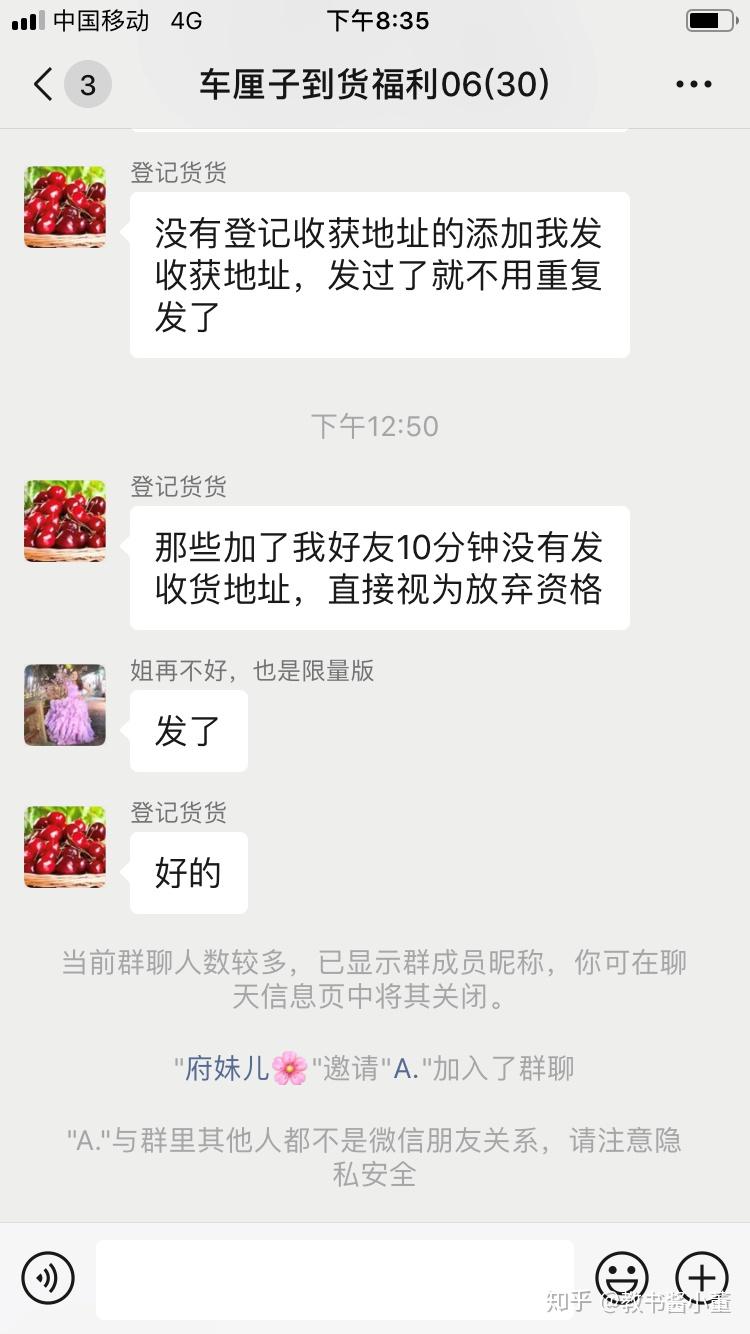Tap the voice input microphone icon
Screen dimensions: 750x1334
click(47, 1278)
